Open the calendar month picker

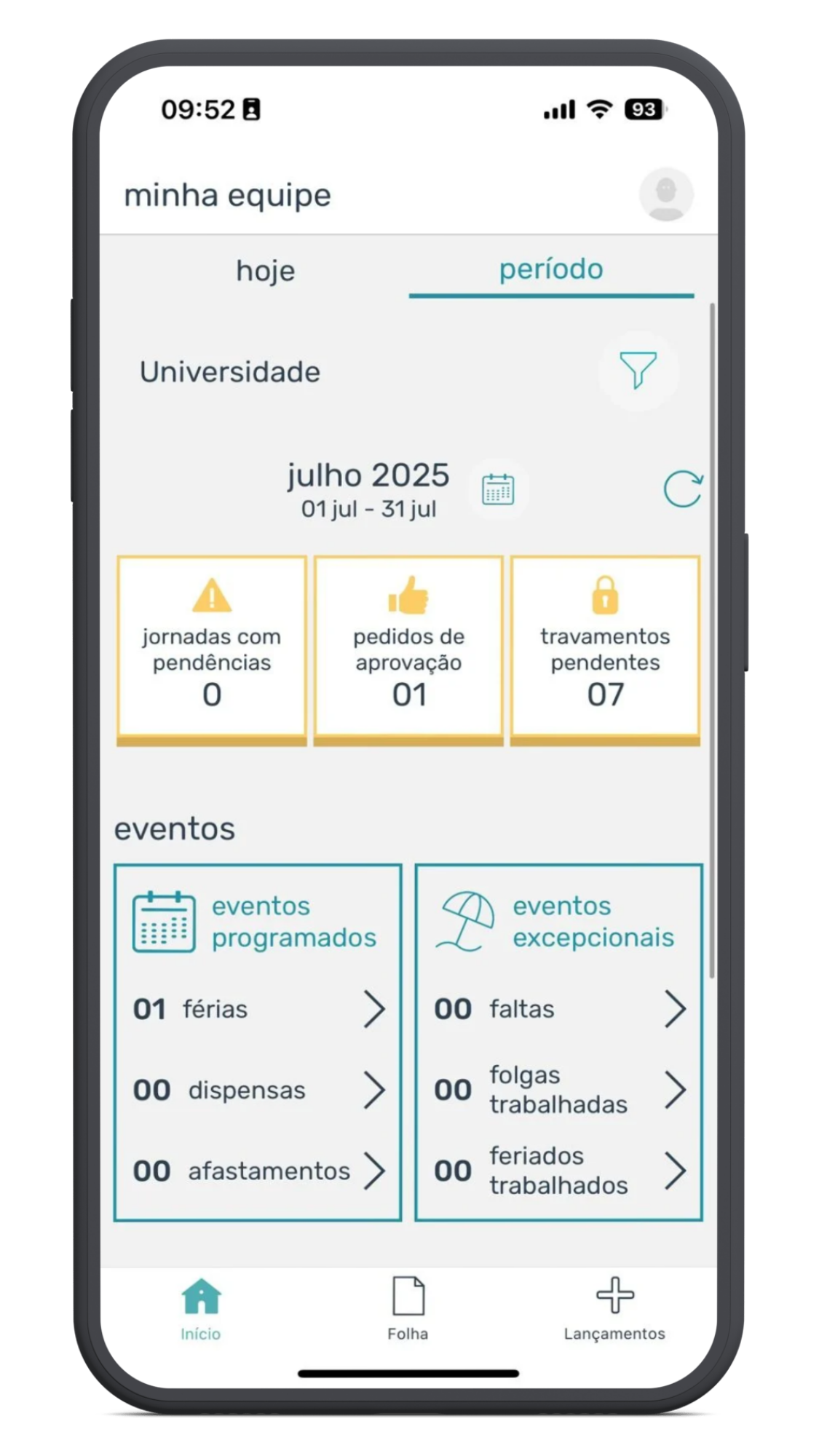[498, 489]
